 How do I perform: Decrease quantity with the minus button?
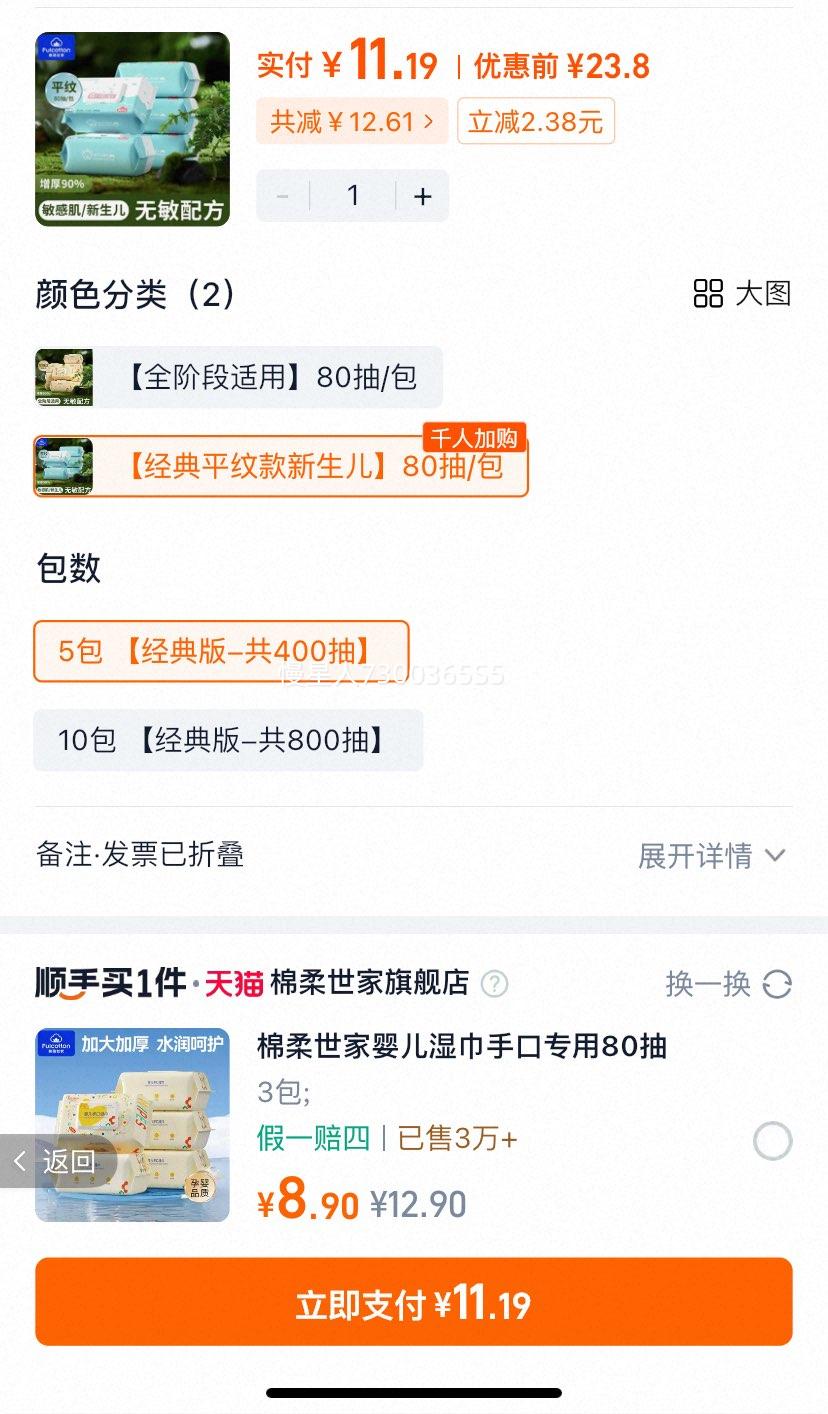click(283, 196)
